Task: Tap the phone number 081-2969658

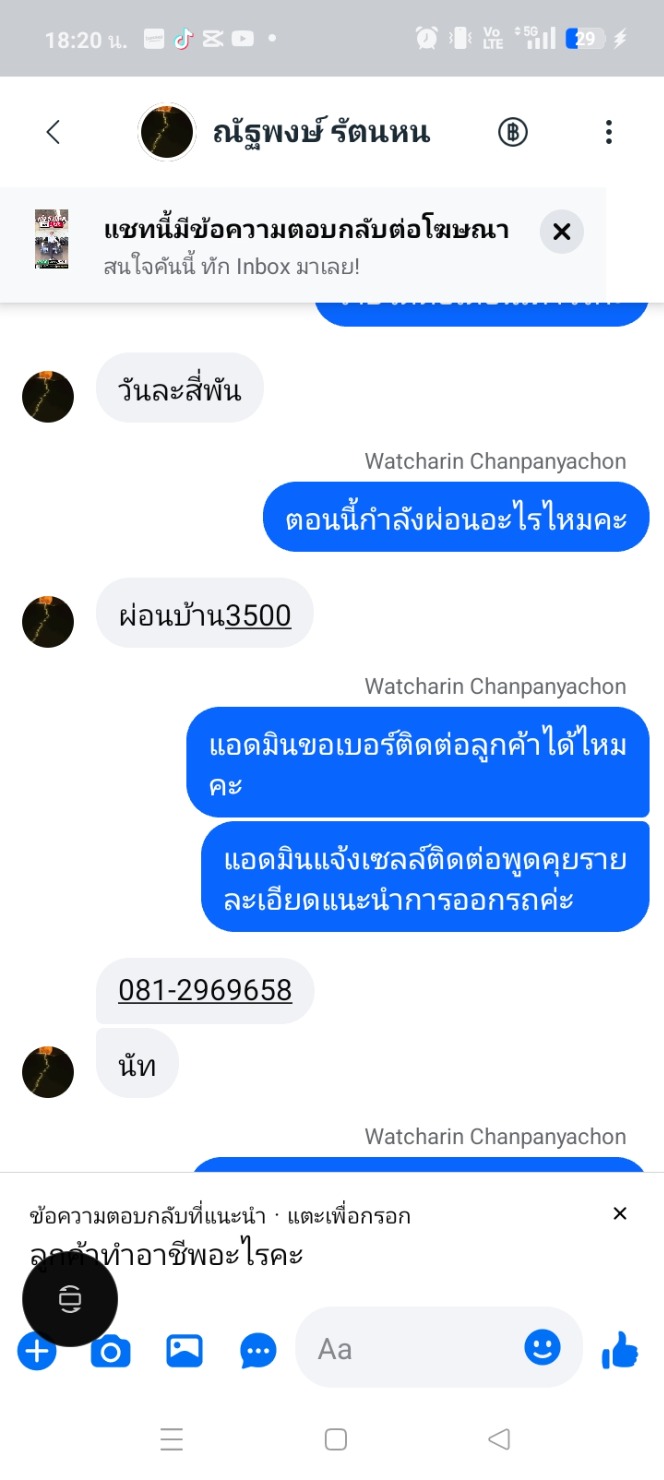Action: [x=205, y=990]
